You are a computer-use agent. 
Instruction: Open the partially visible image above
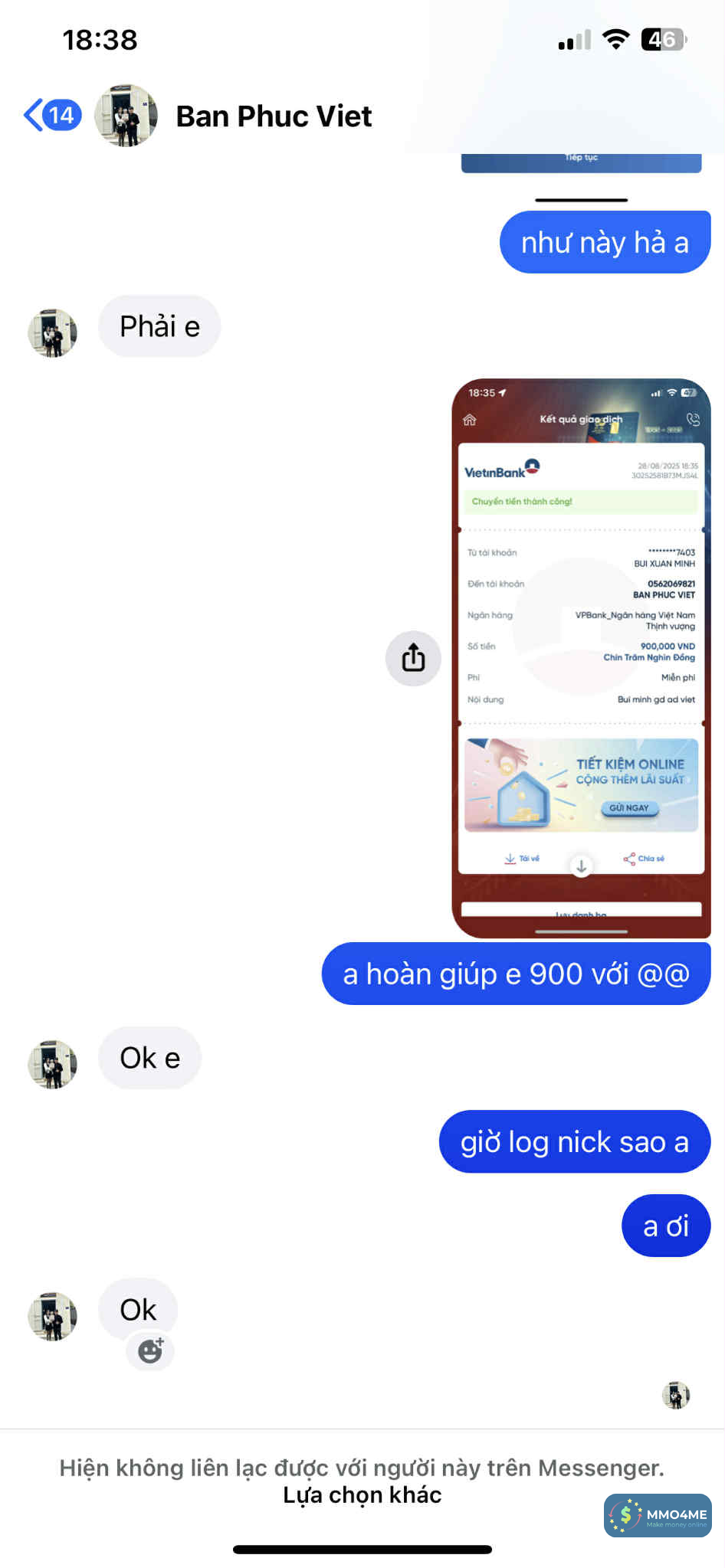coord(581,162)
